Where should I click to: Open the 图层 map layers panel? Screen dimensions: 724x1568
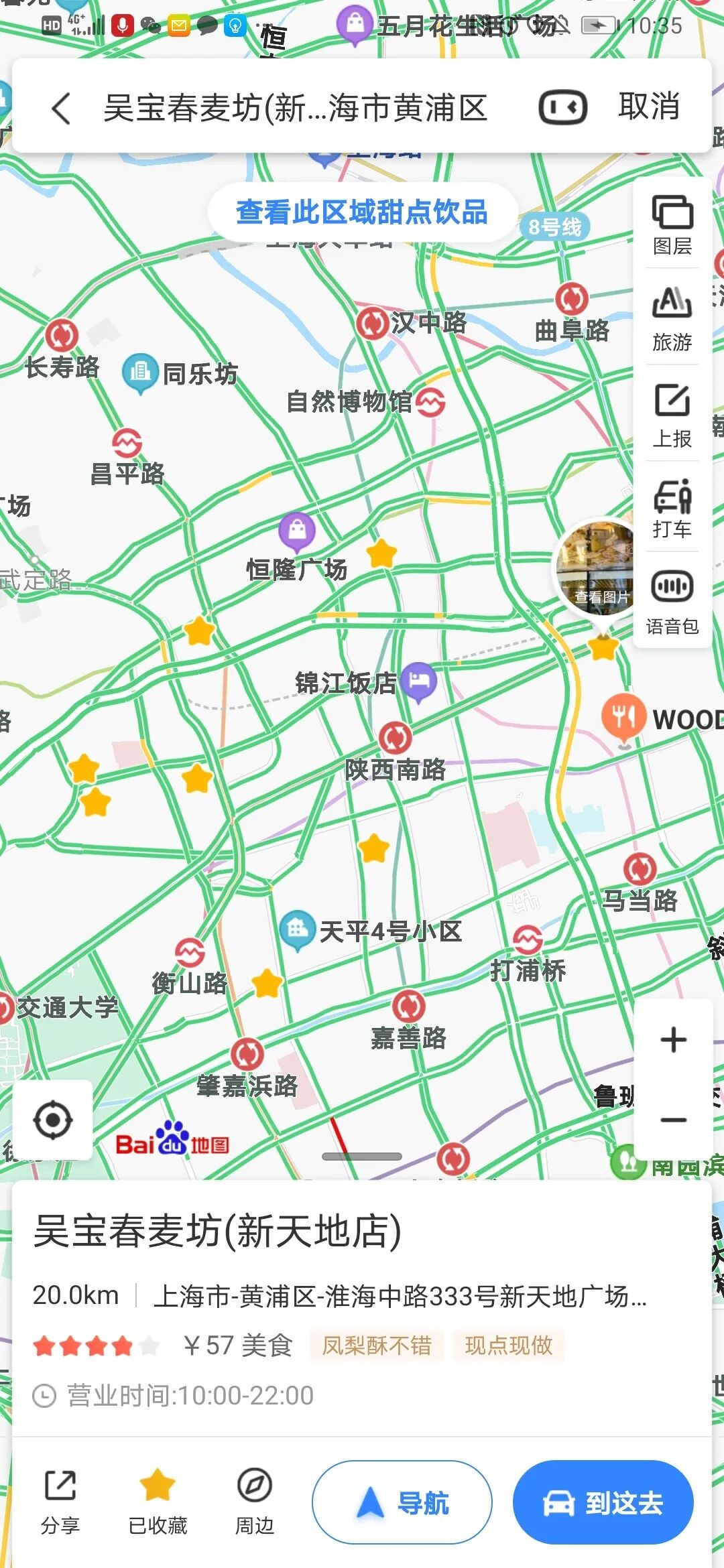click(672, 225)
